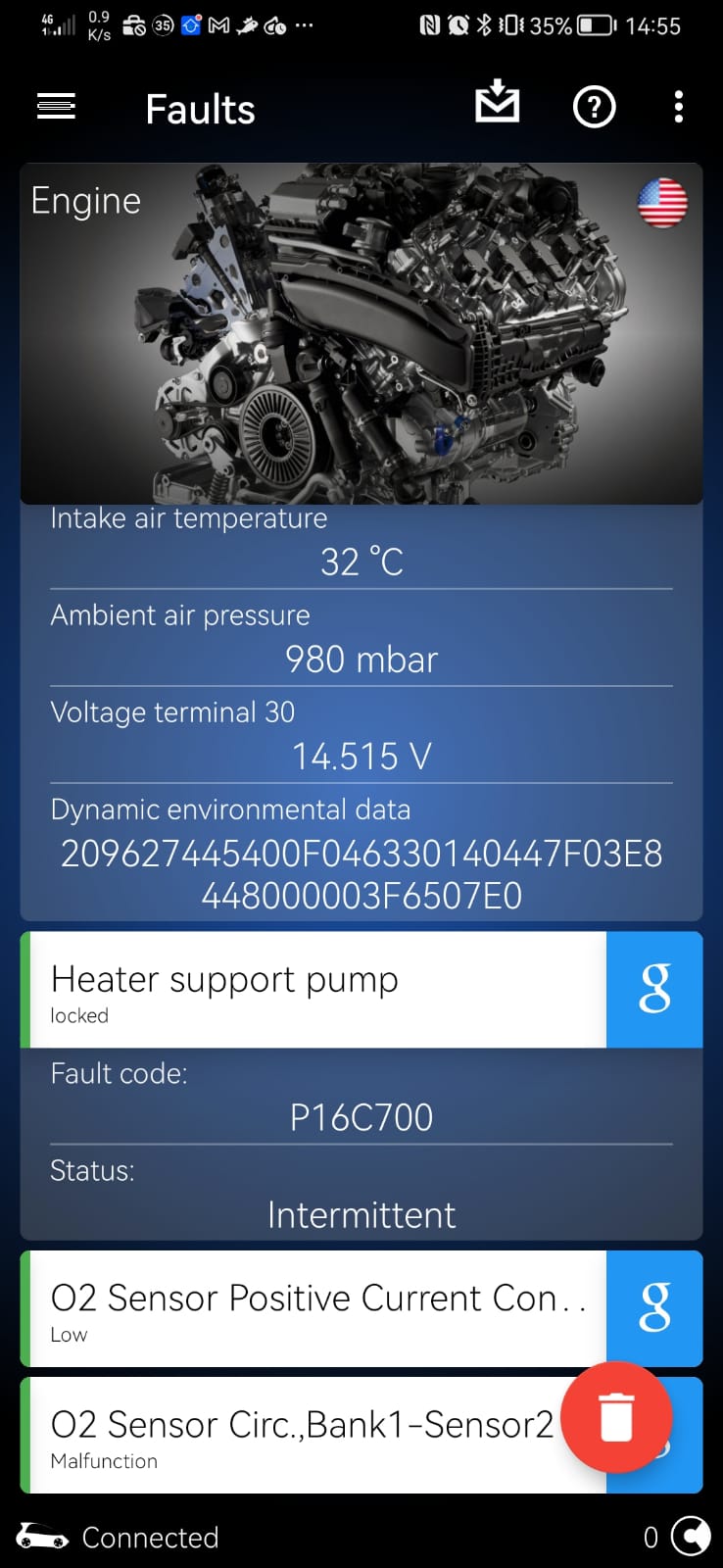Viewport: 723px width, 1568px height.
Task: Tap the save-to-inbox download icon
Action: click(x=498, y=103)
